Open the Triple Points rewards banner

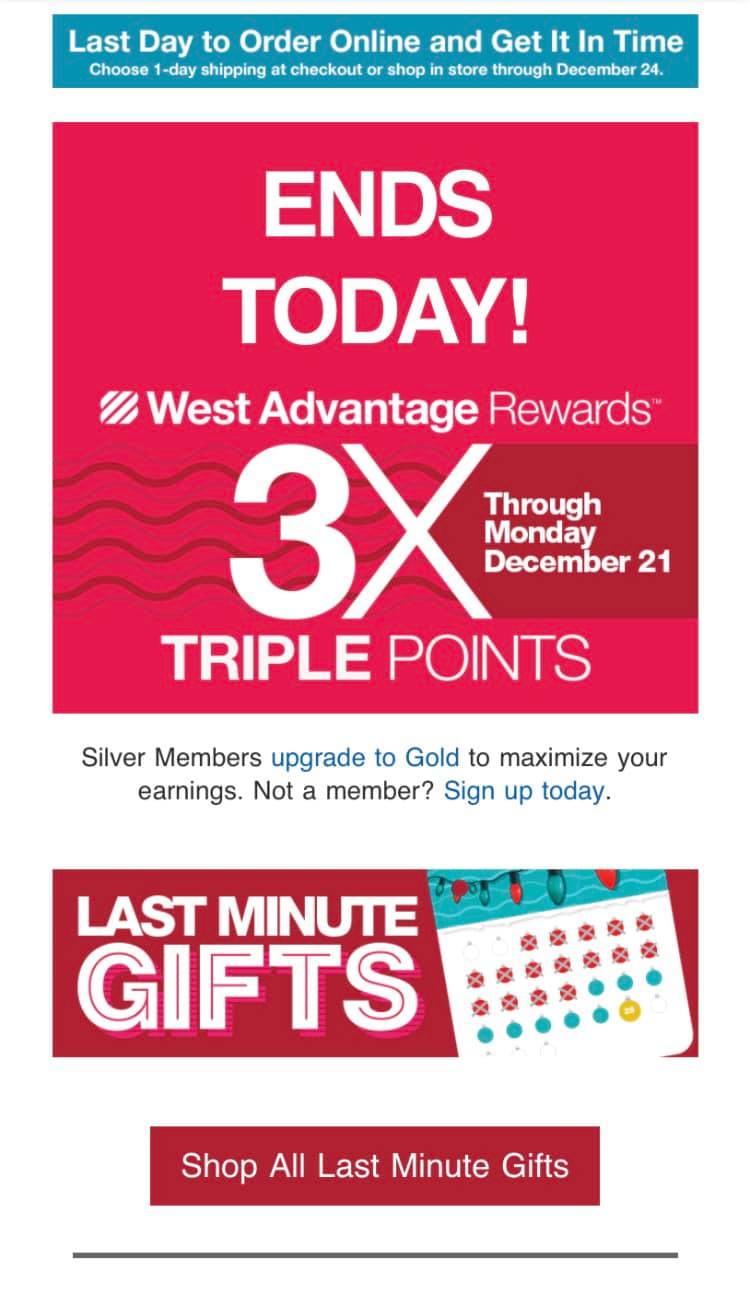pos(375,418)
